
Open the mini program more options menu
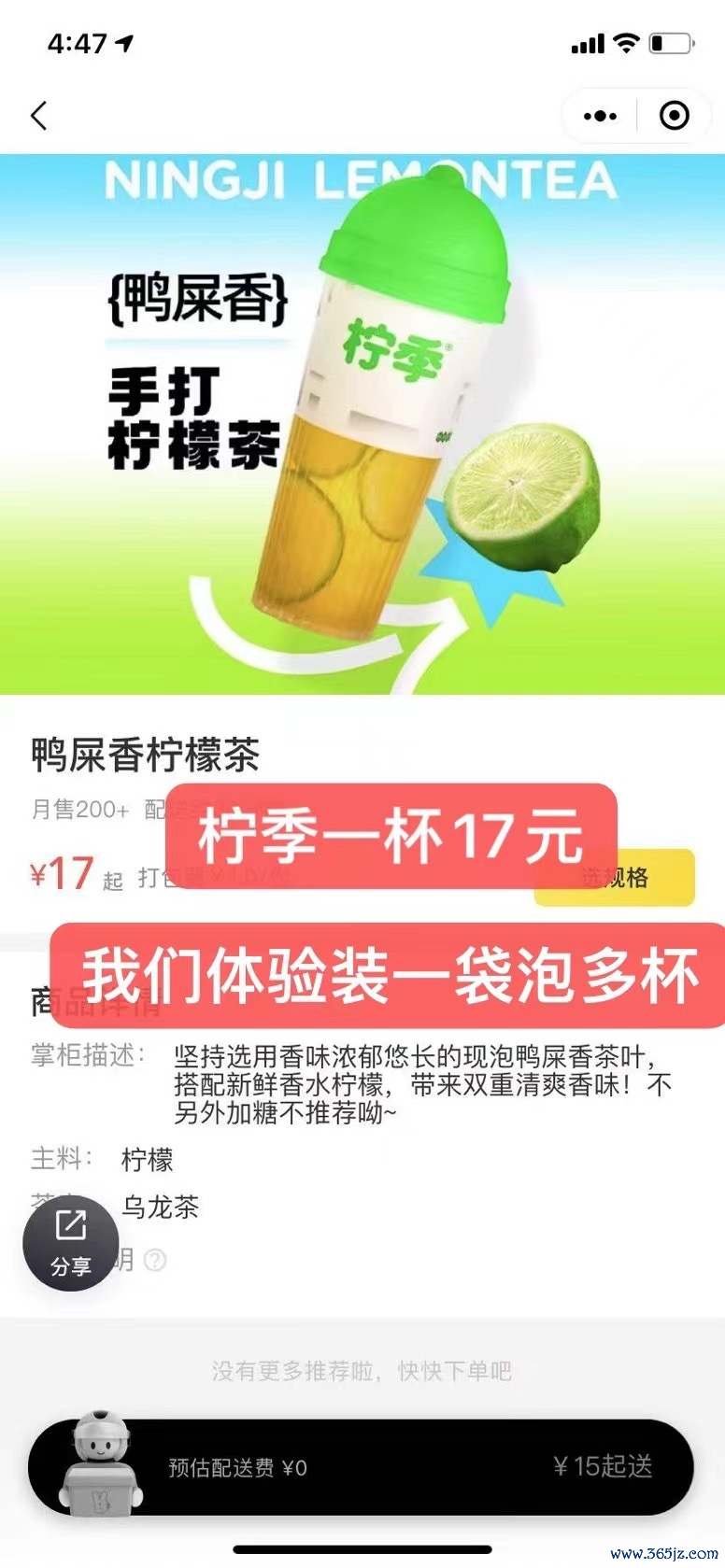coord(600,116)
